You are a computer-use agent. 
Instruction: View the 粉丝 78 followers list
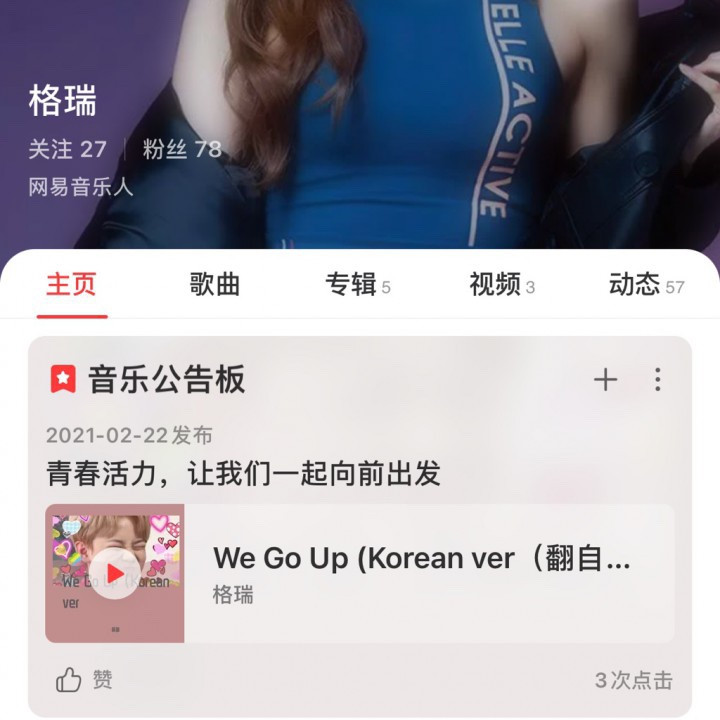coord(182,150)
